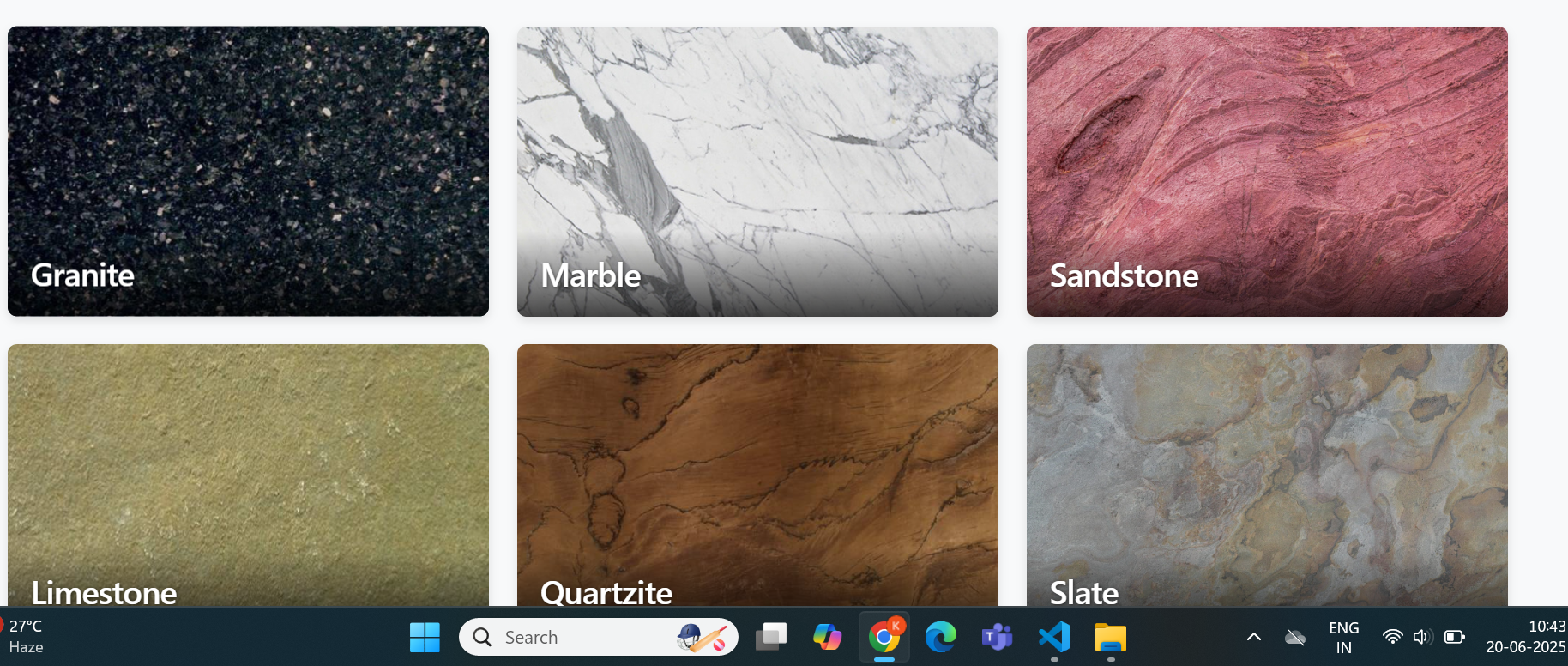Launch Copilot from the taskbar
1568x666 pixels.
pos(827,637)
